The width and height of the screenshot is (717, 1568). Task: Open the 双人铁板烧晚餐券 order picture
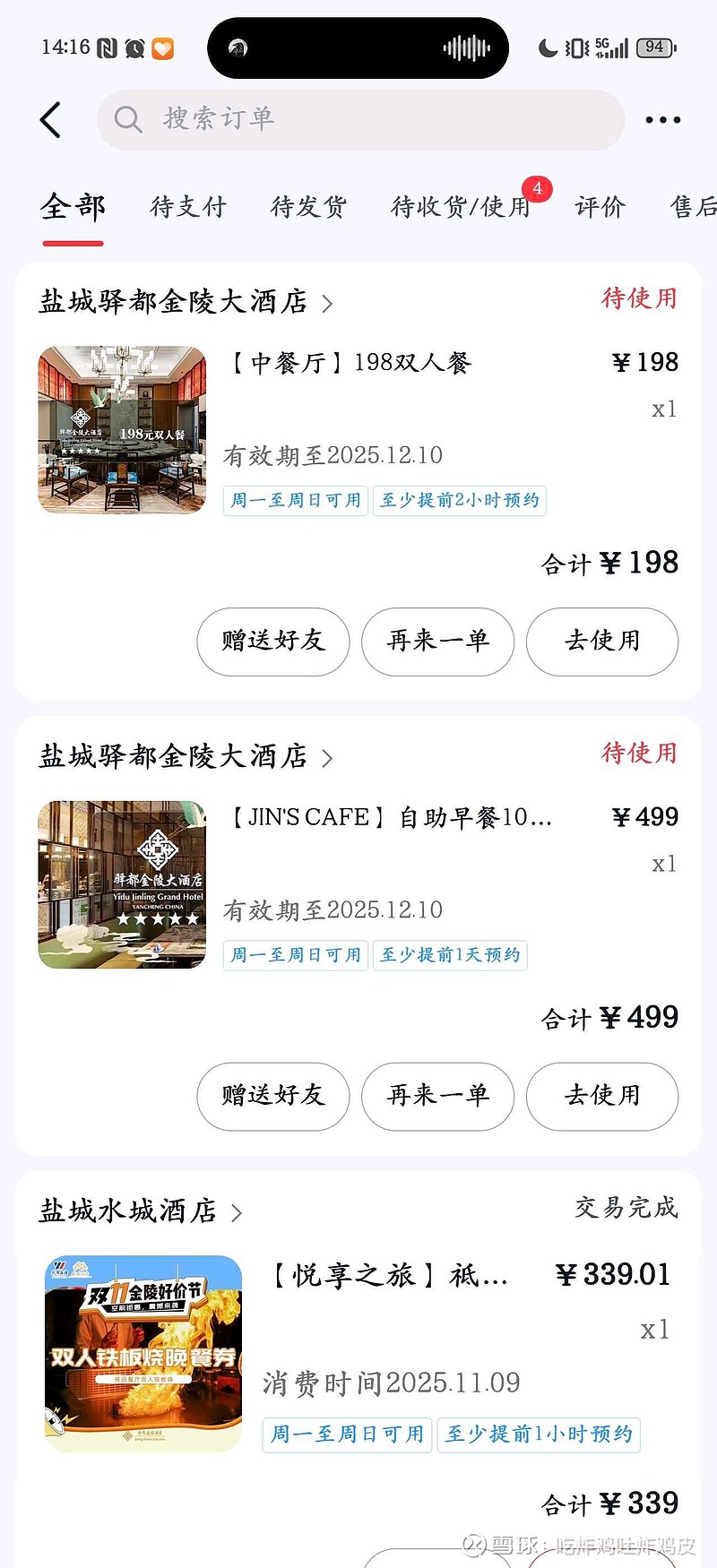(143, 1353)
